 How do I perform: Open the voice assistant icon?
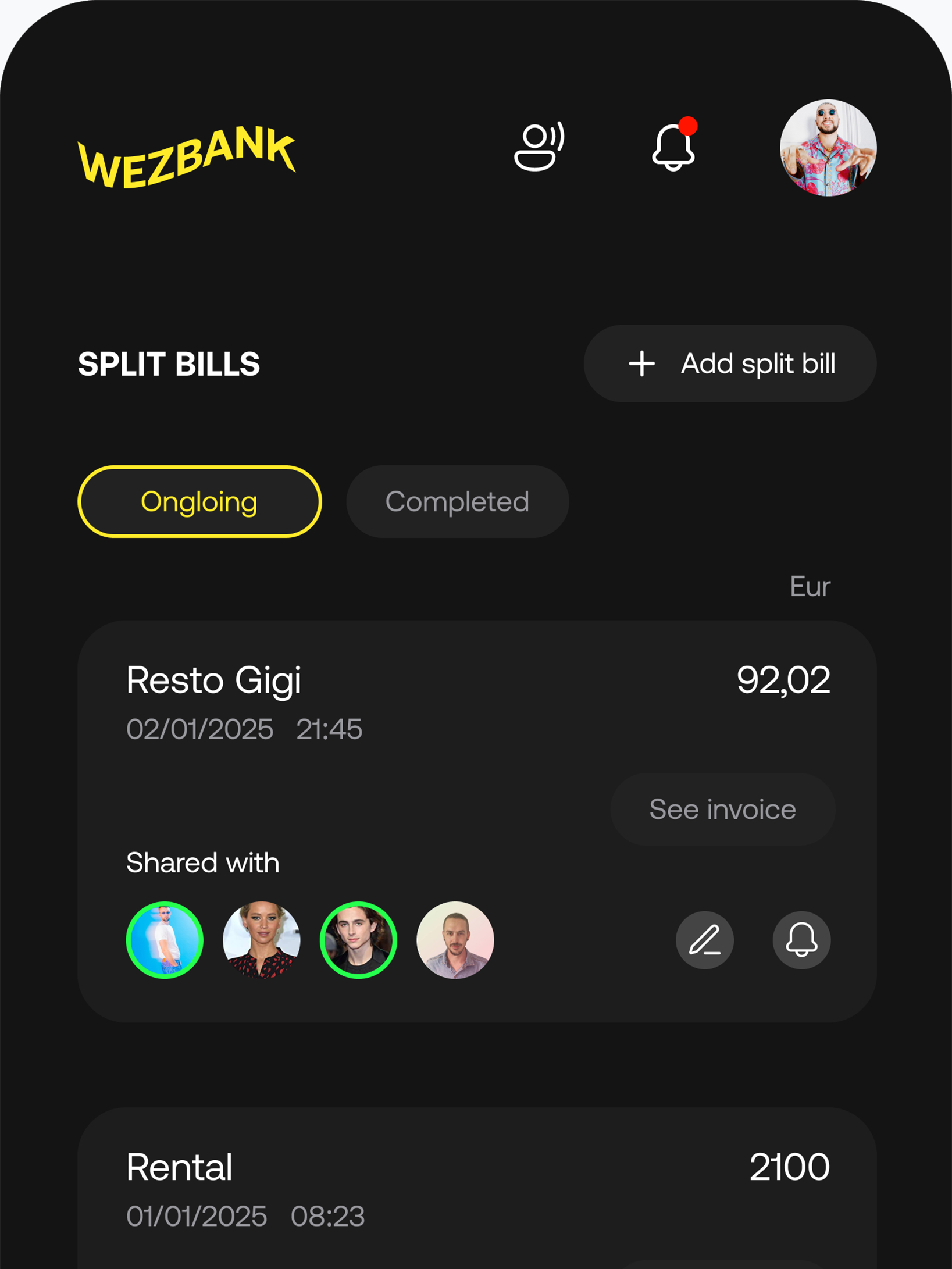pos(539,147)
